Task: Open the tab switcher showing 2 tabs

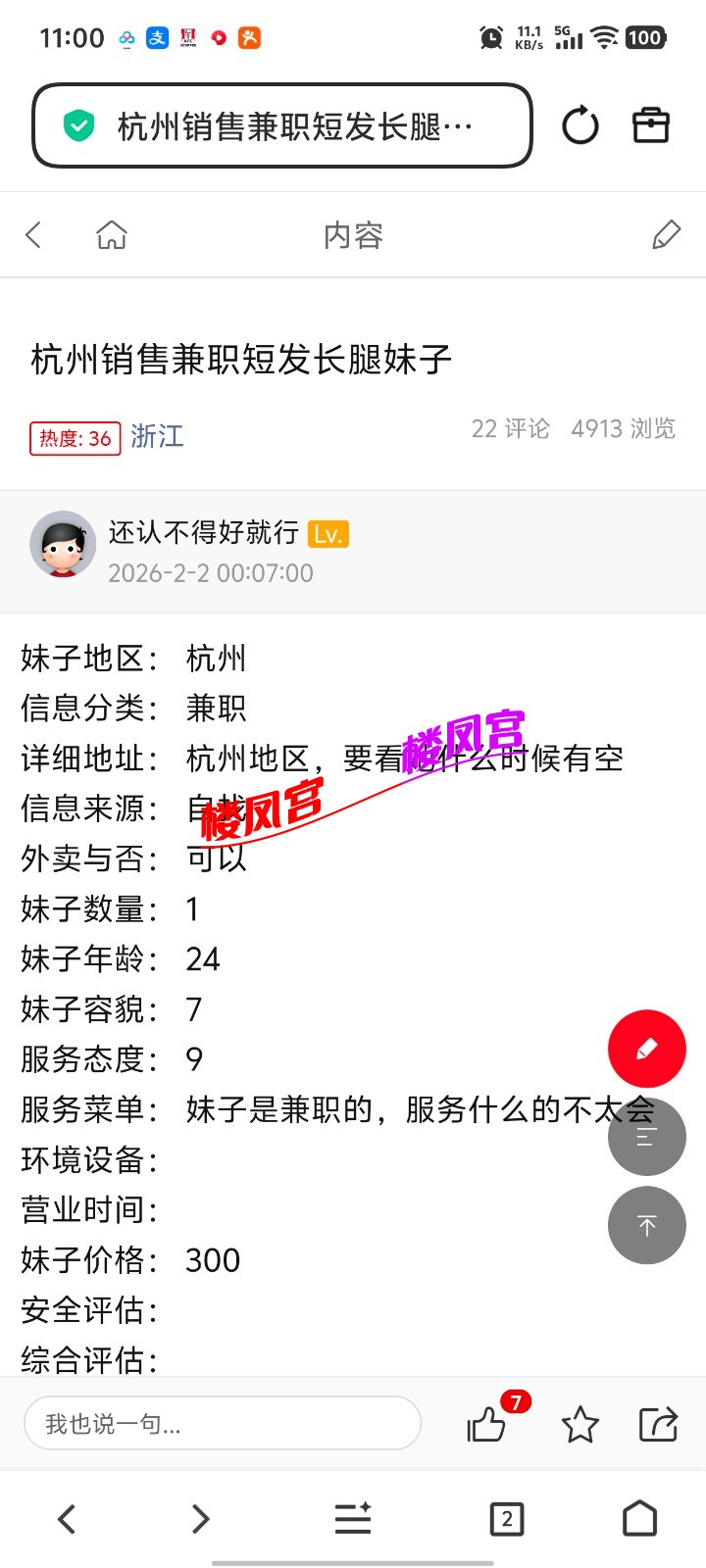Action: [x=506, y=1519]
